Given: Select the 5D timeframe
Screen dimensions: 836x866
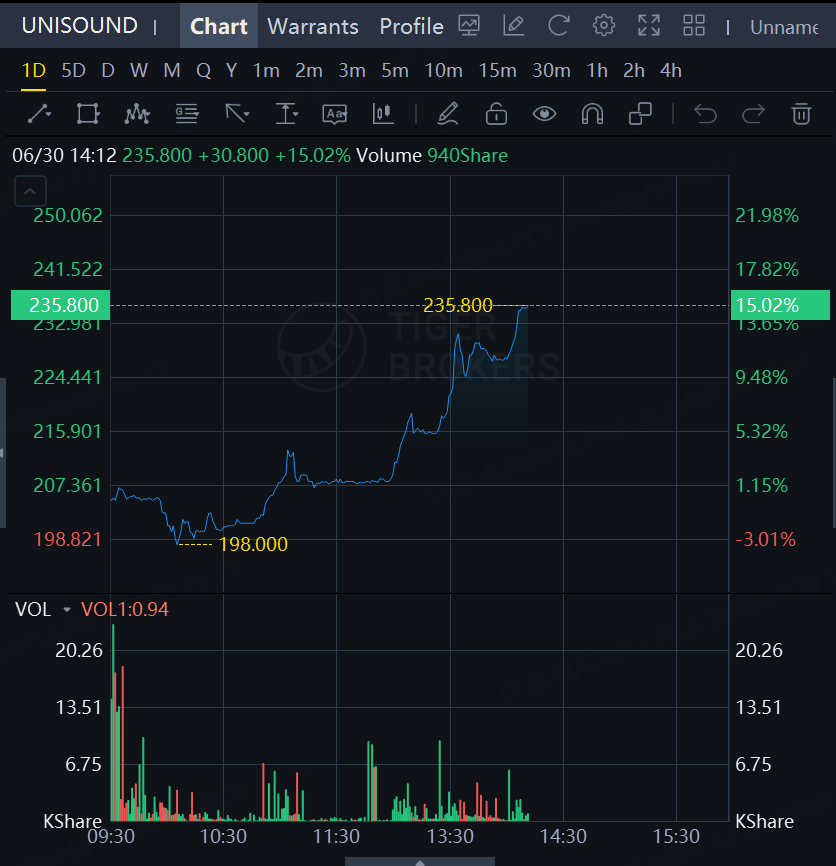Looking at the screenshot, I should pos(73,70).
